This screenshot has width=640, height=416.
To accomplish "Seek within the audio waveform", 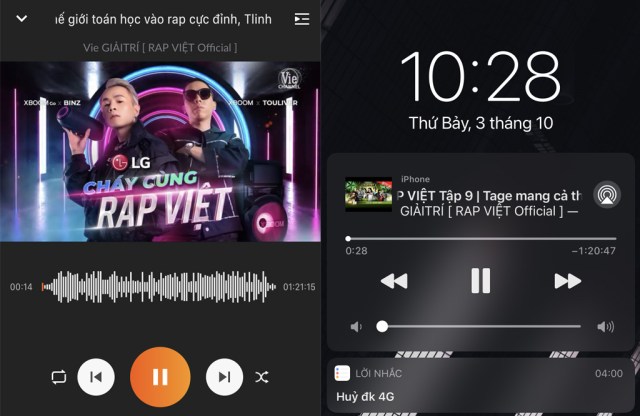I will (160, 286).
